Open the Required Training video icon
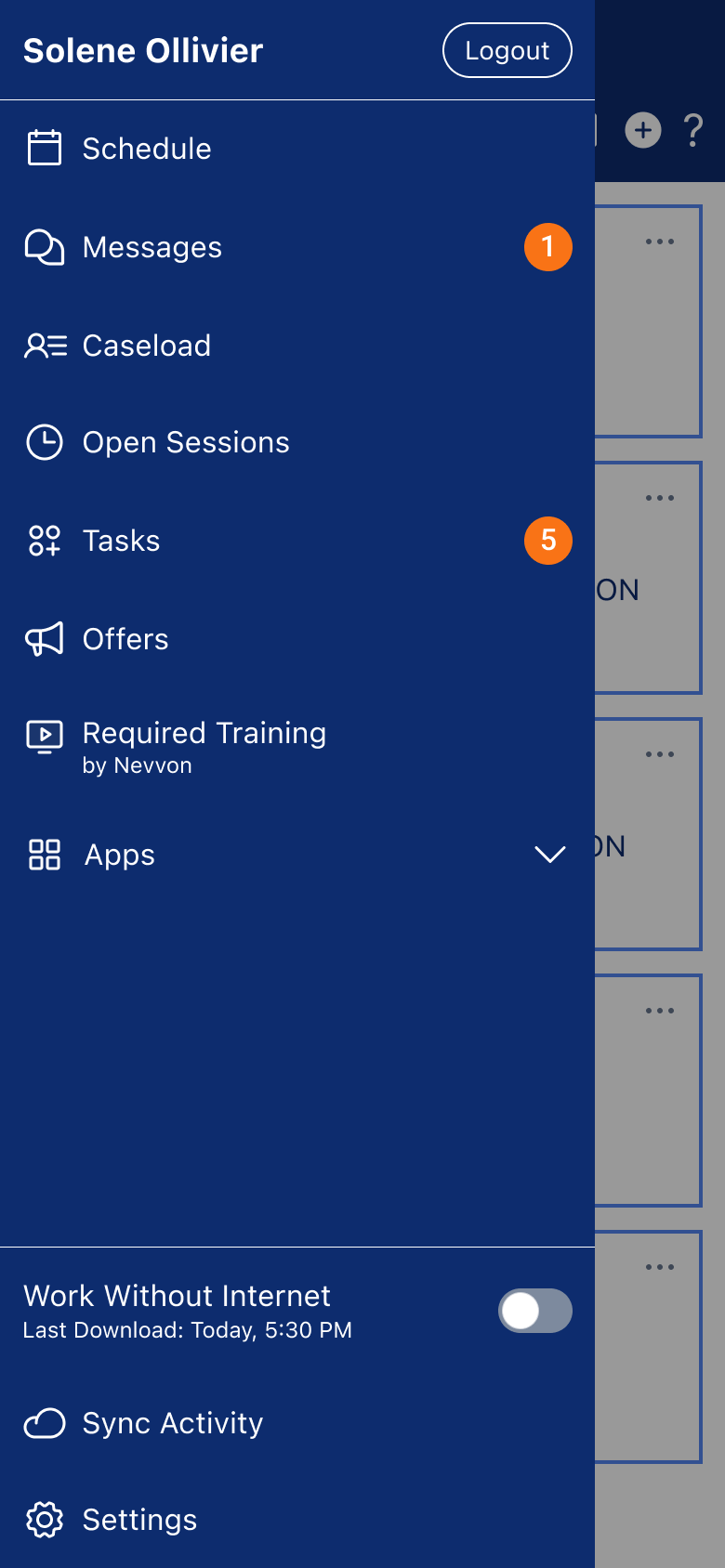The image size is (725, 1568). [x=44, y=737]
